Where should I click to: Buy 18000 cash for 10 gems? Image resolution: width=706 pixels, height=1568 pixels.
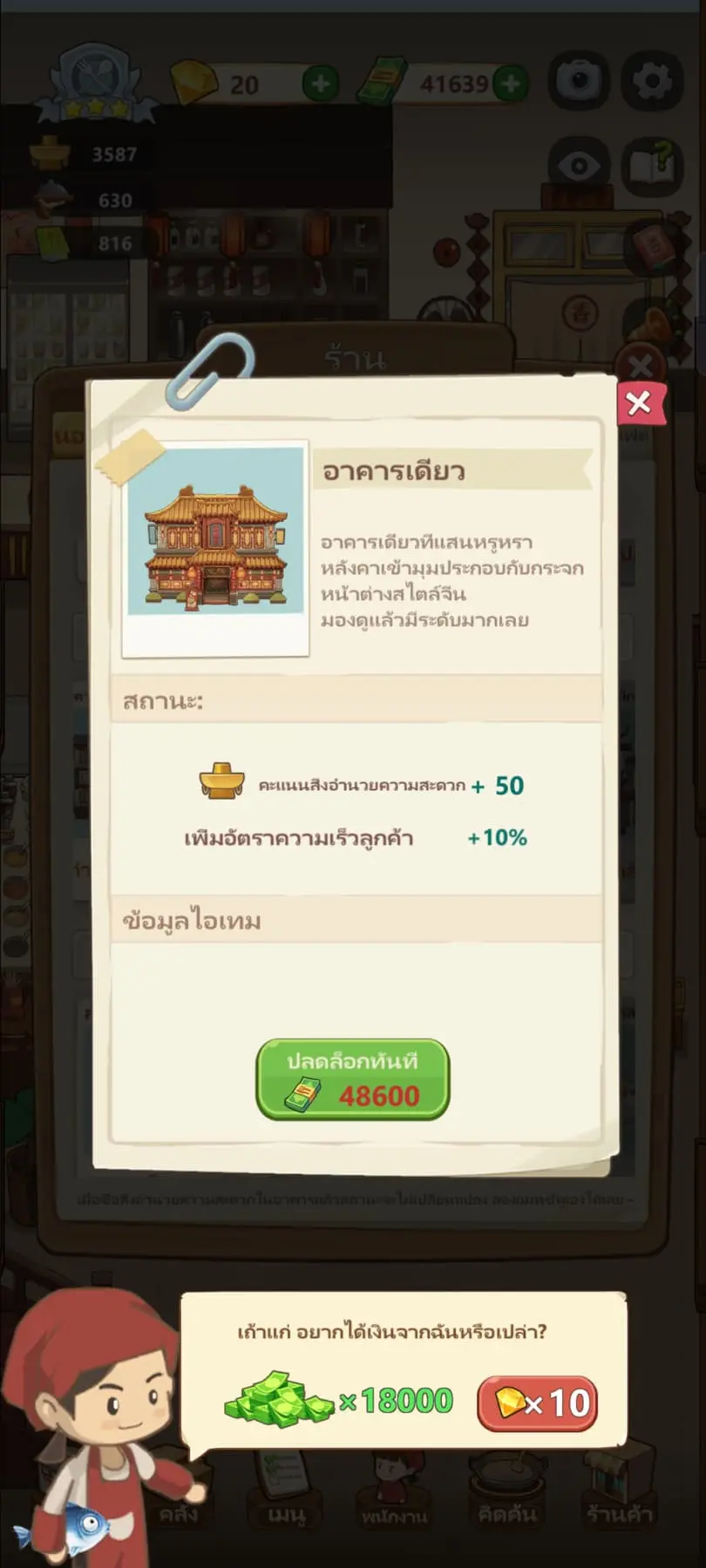[x=537, y=1402]
